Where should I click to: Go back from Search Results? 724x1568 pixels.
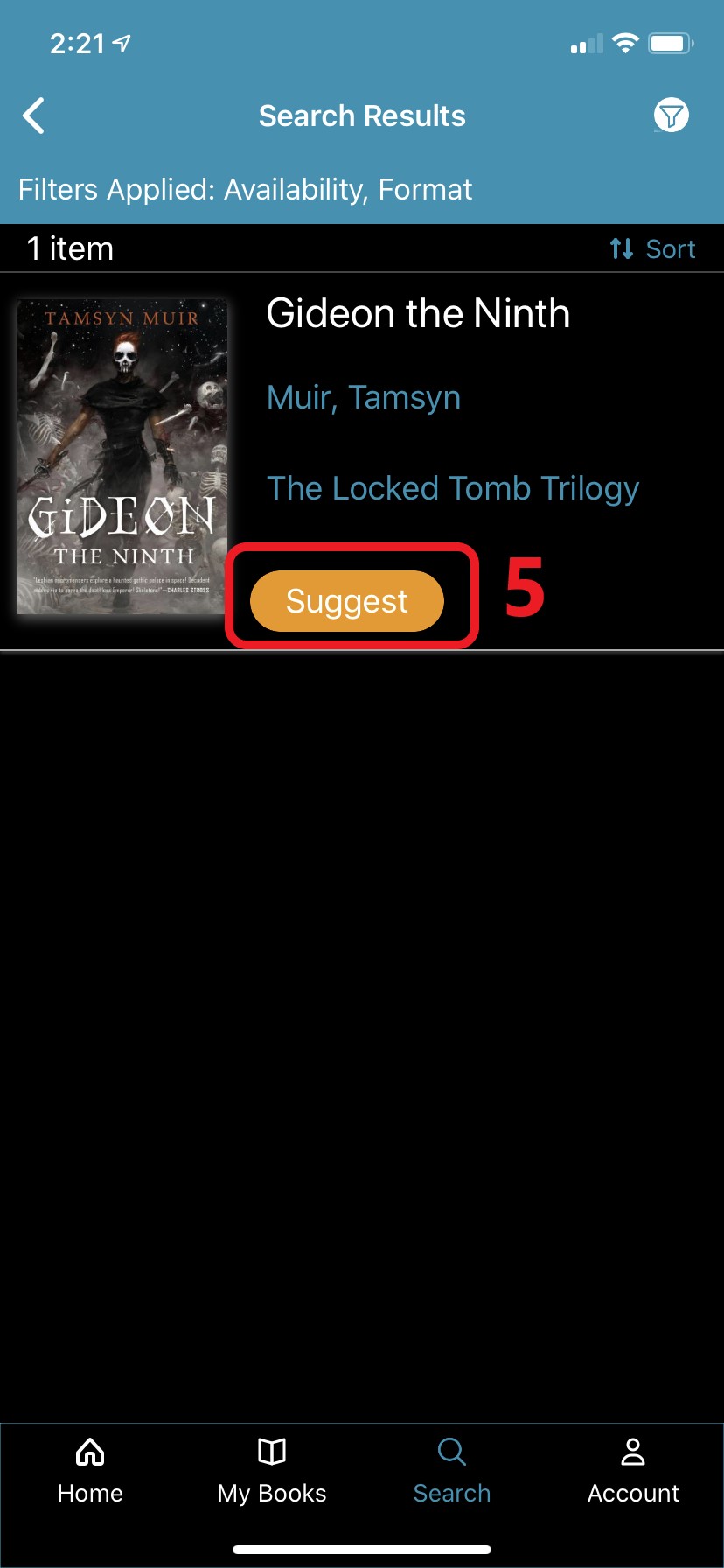point(34,115)
